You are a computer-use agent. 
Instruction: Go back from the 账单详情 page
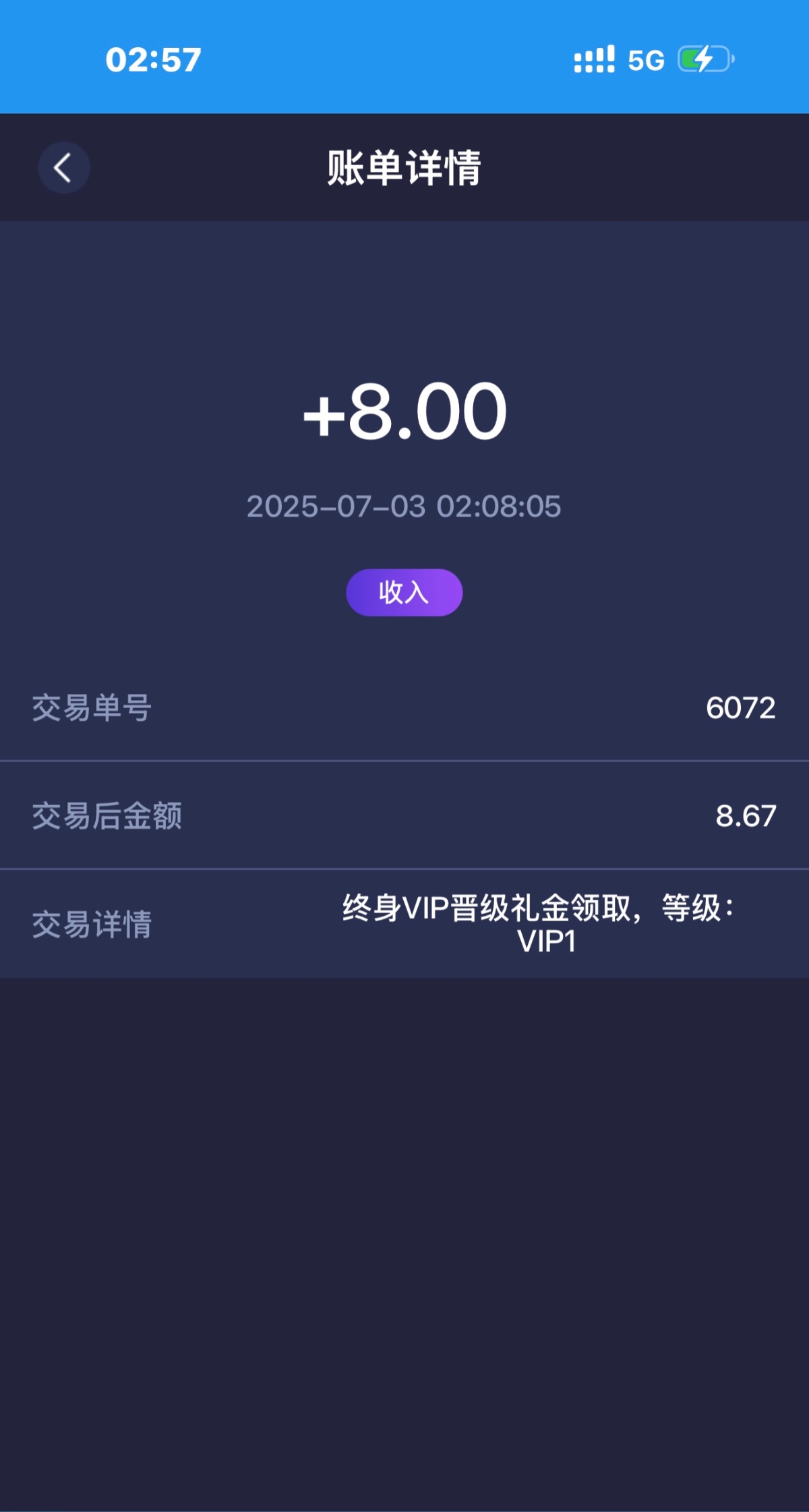pyautogui.click(x=63, y=168)
